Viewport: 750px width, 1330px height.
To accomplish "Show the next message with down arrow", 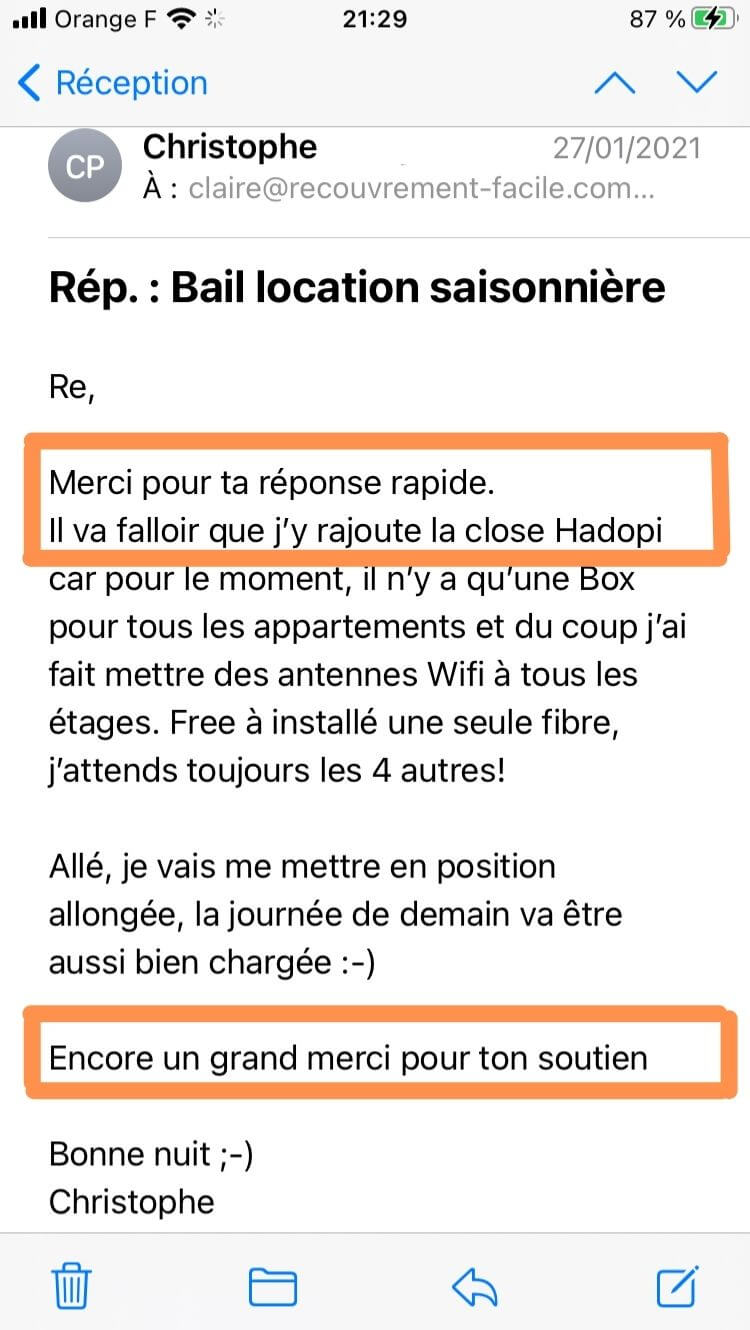I will (697, 83).
